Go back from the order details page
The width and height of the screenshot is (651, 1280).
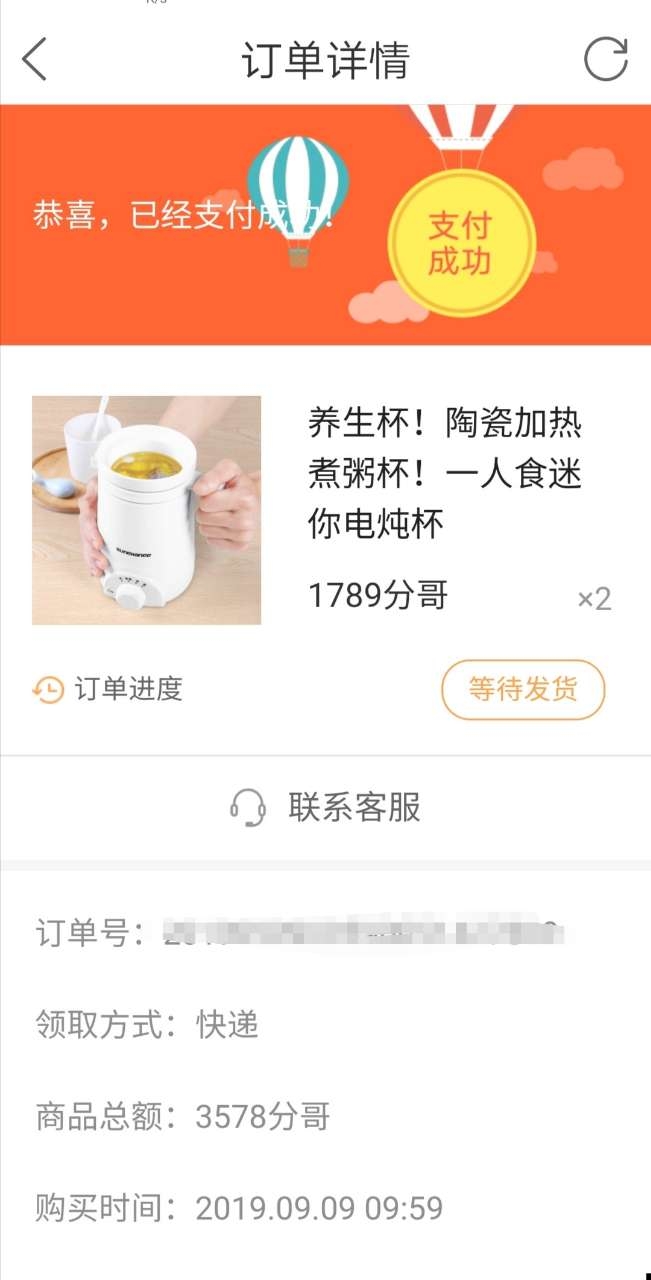[x=35, y=60]
